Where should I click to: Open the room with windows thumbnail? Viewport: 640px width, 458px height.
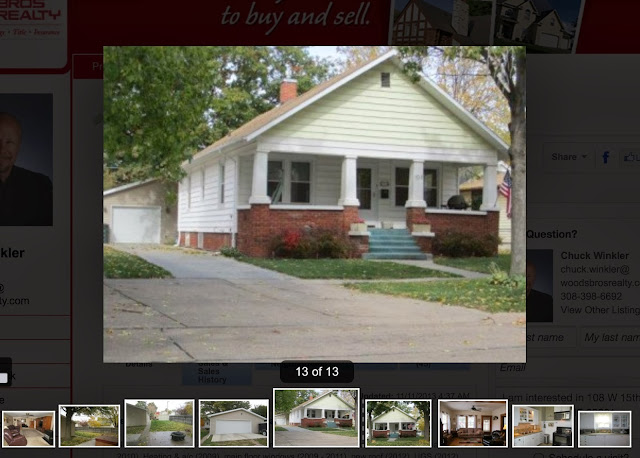coord(473,423)
